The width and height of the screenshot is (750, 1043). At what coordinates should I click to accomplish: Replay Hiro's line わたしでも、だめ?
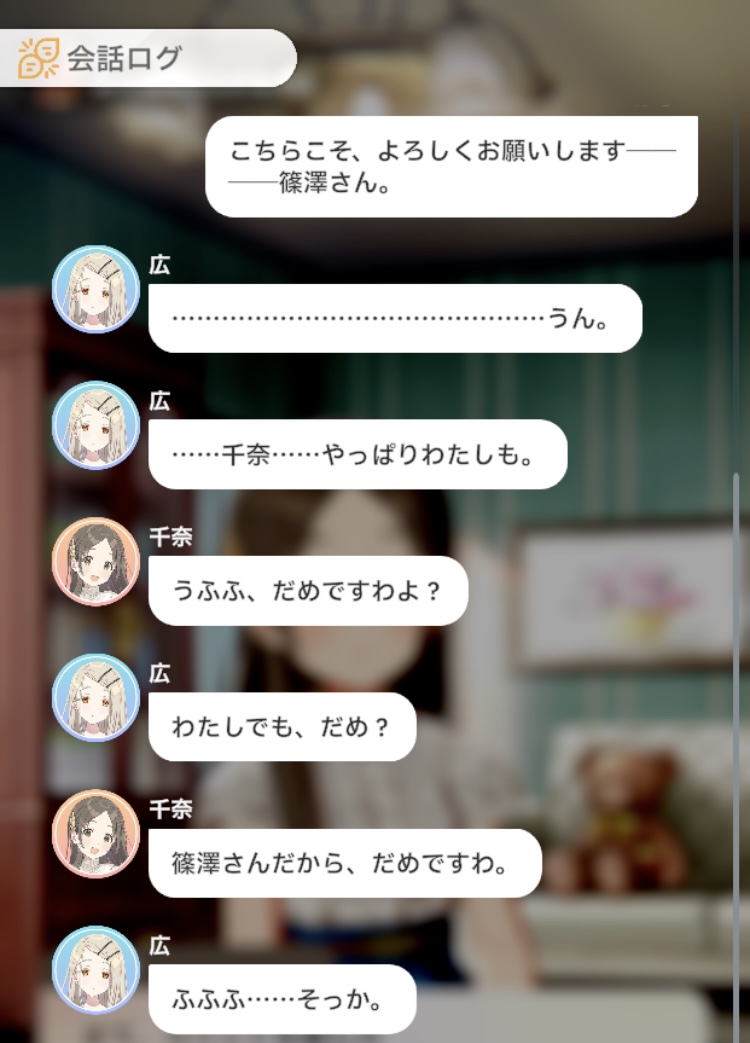click(x=281, y=726)
